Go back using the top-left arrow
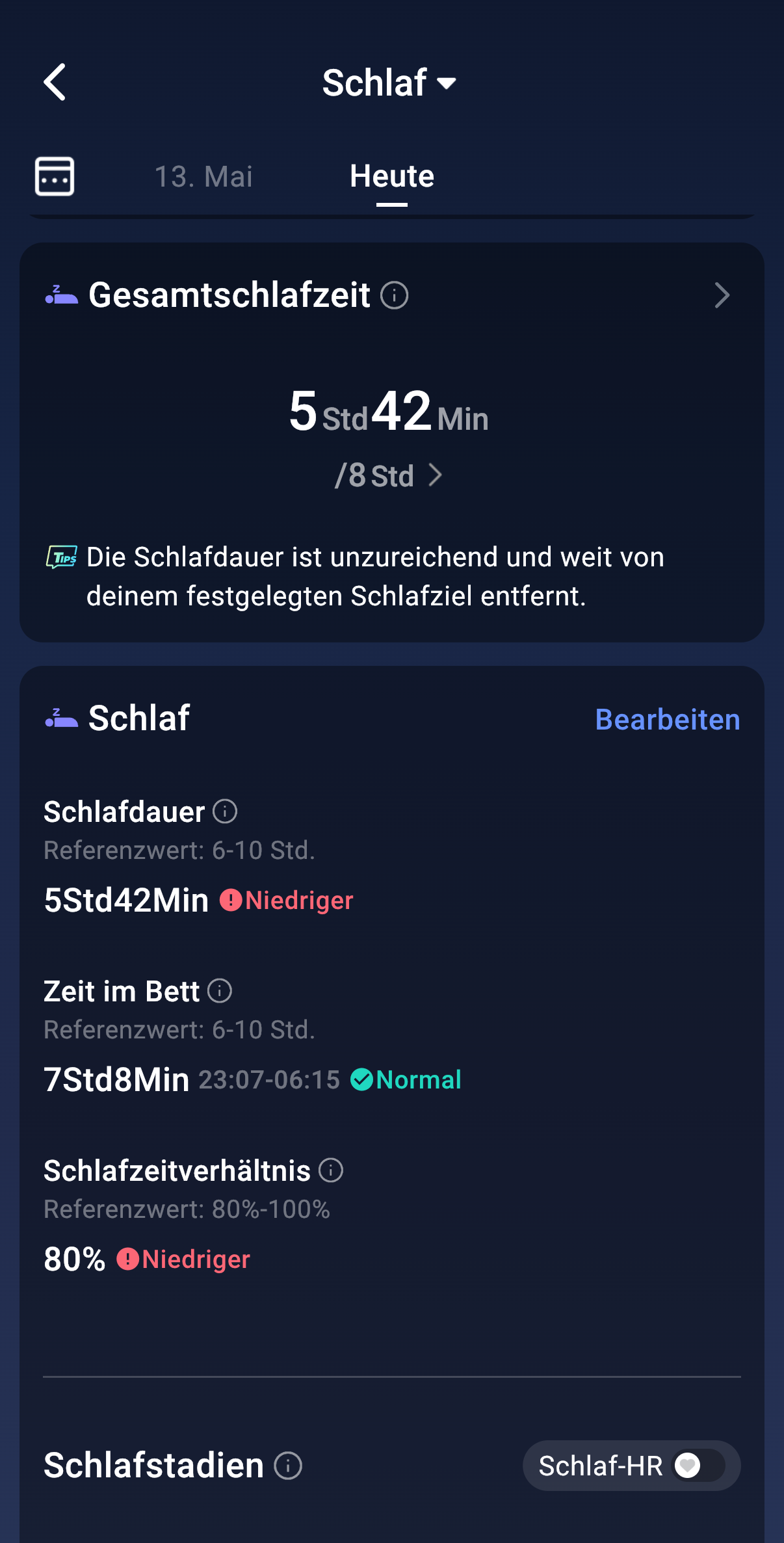The height and width of the screenshot is (1543, 784). click(55, 82)
